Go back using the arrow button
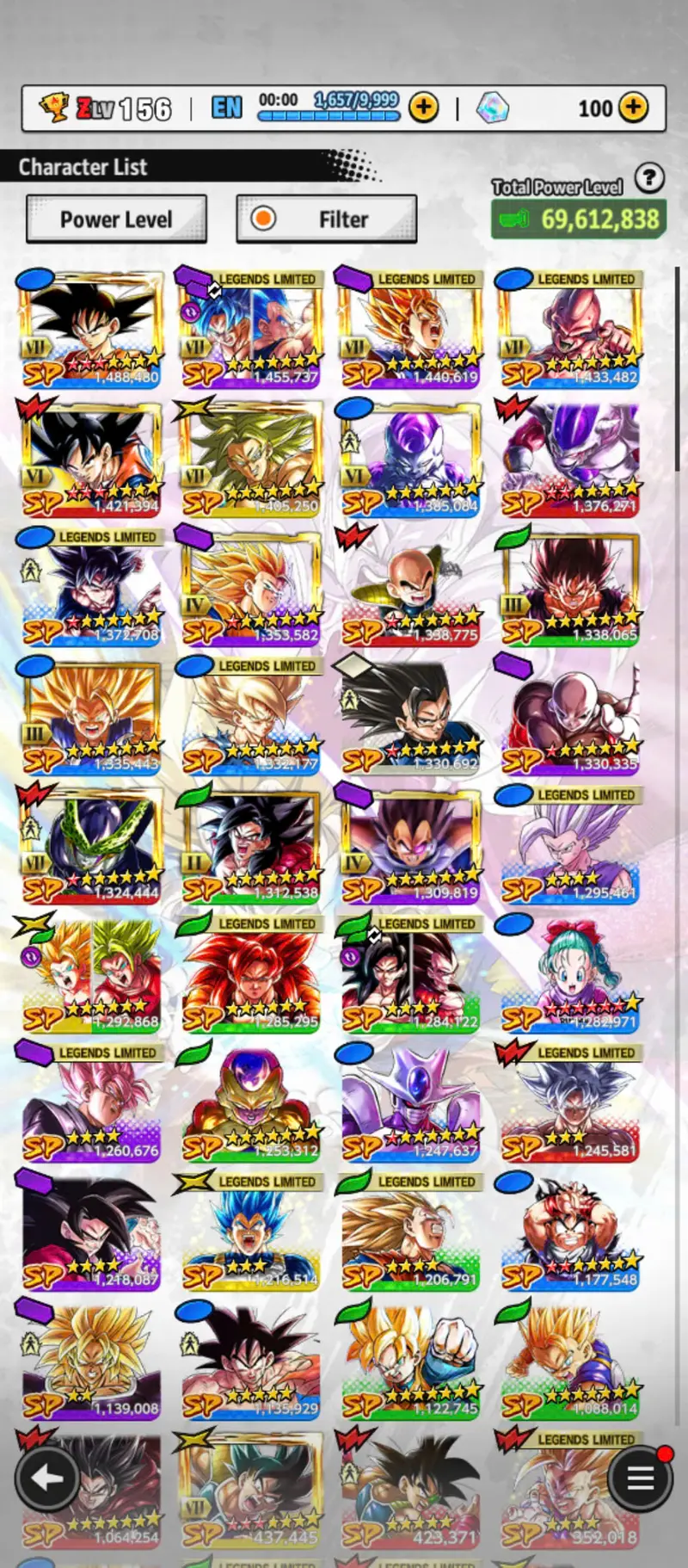 click(x=47, y=1478)
